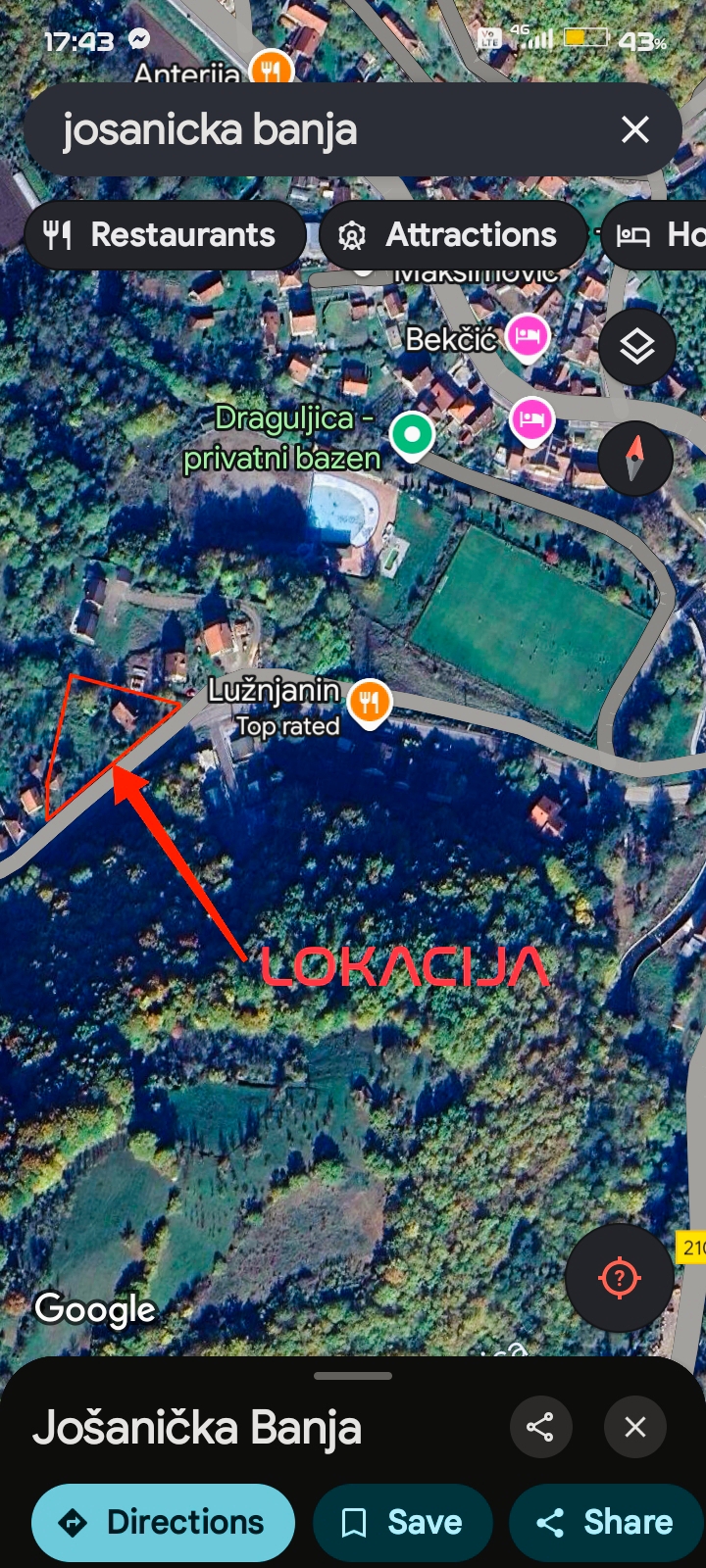Screen dimensions: 706x1568
Task: Open the Bekčić lodging pin
Action: click(528, 337)
